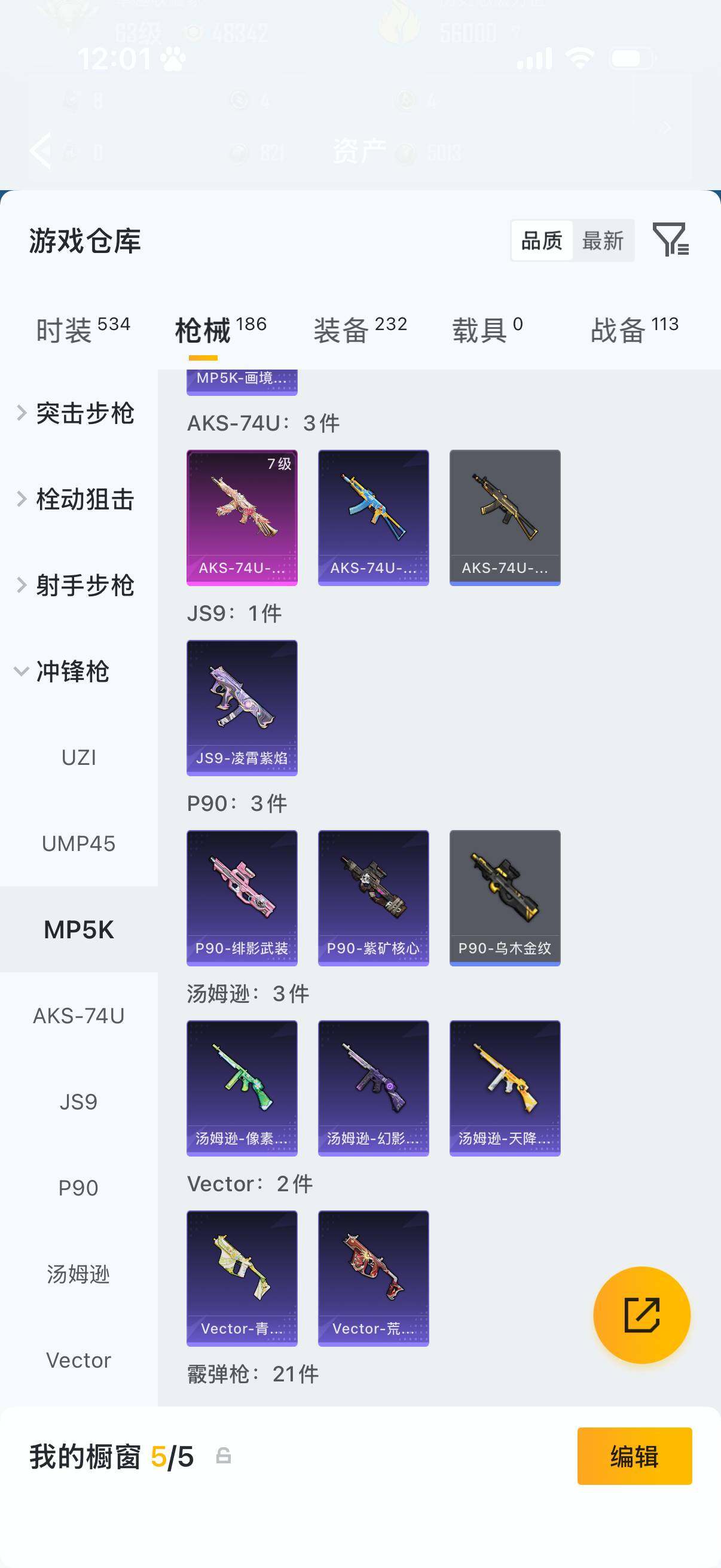Open the P90-乌木金纹 skin card

(x=505, y=897)
